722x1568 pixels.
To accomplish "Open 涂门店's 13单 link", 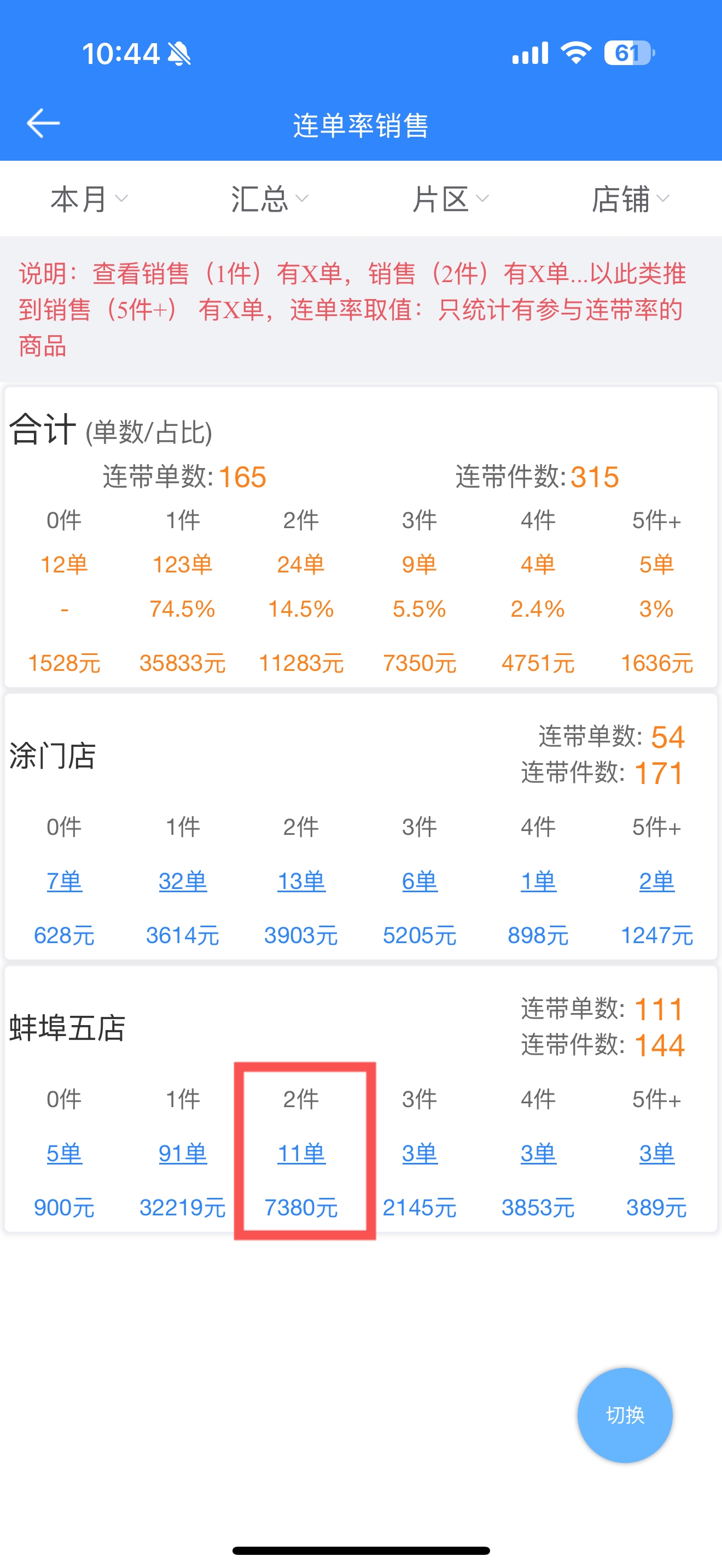I will pyautogui.click(x=301, y=881).
